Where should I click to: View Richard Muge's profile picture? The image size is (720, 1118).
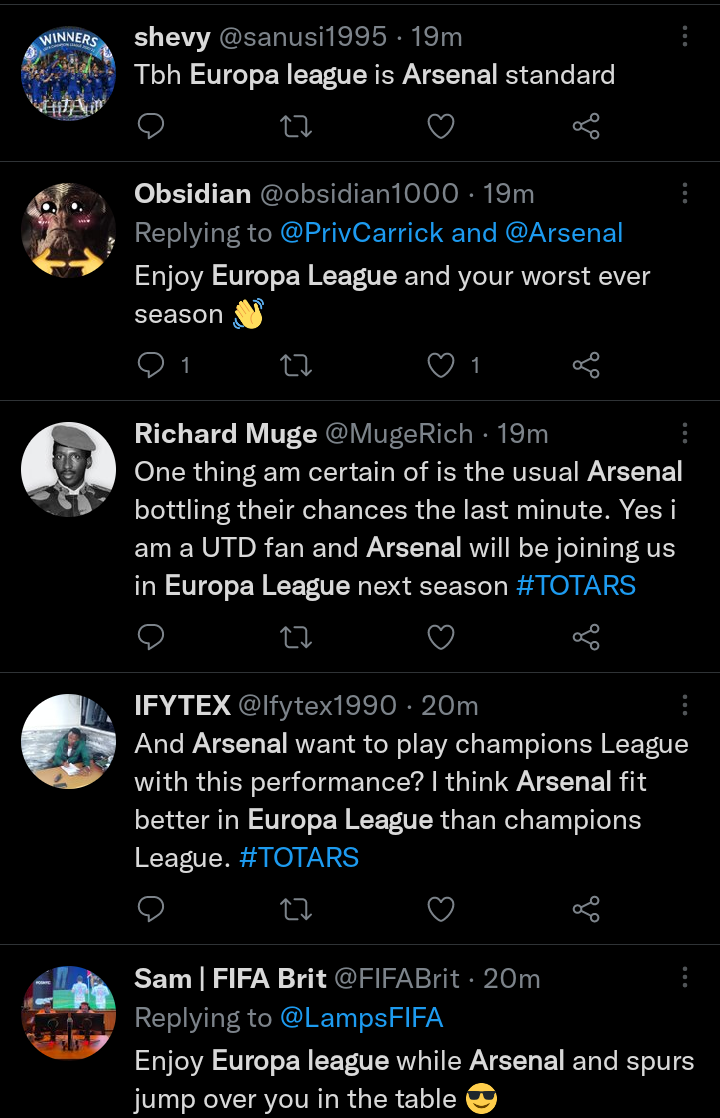click(68, 470)
